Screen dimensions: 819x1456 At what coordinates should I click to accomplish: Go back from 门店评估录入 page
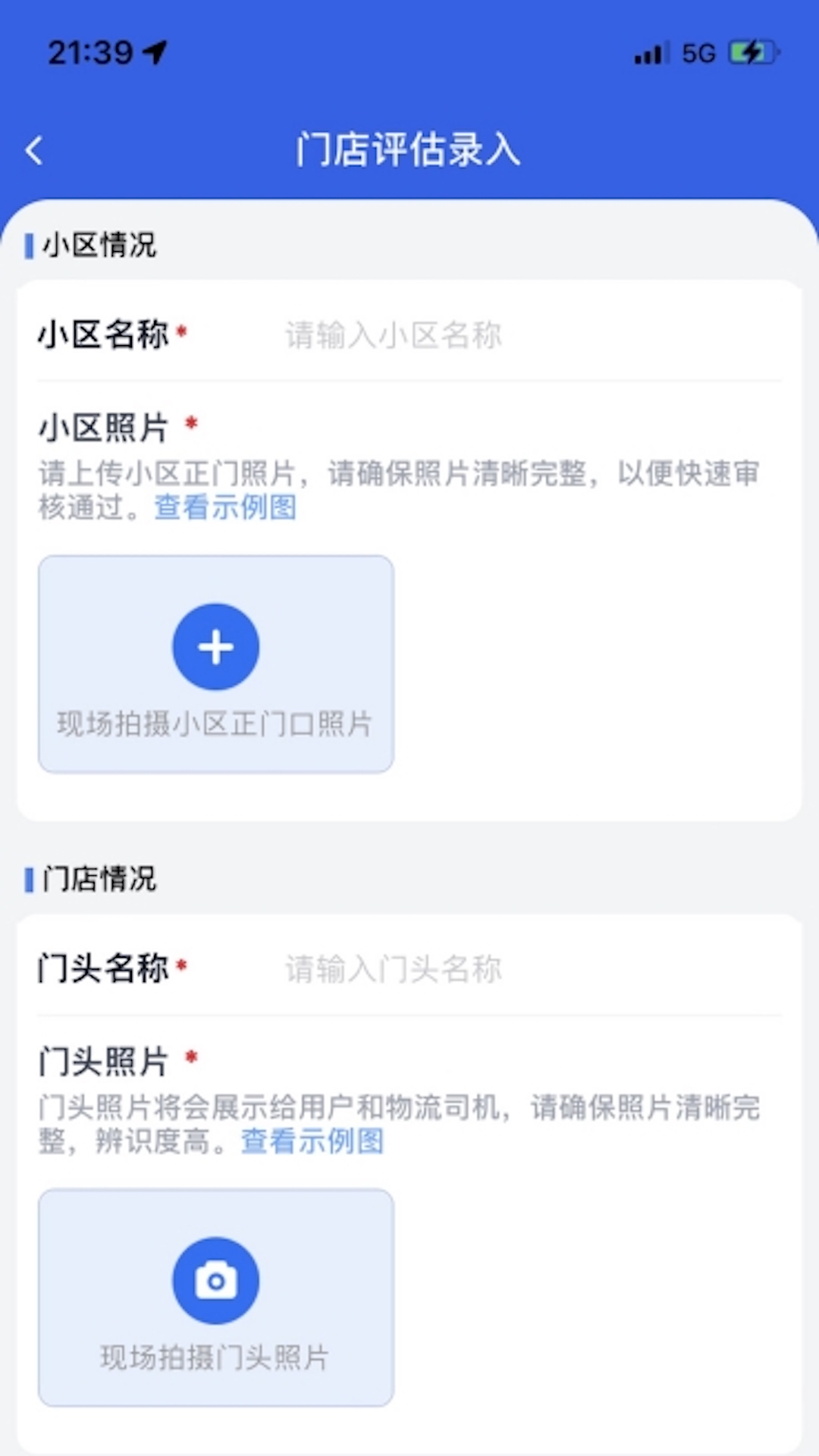(34, 150)
